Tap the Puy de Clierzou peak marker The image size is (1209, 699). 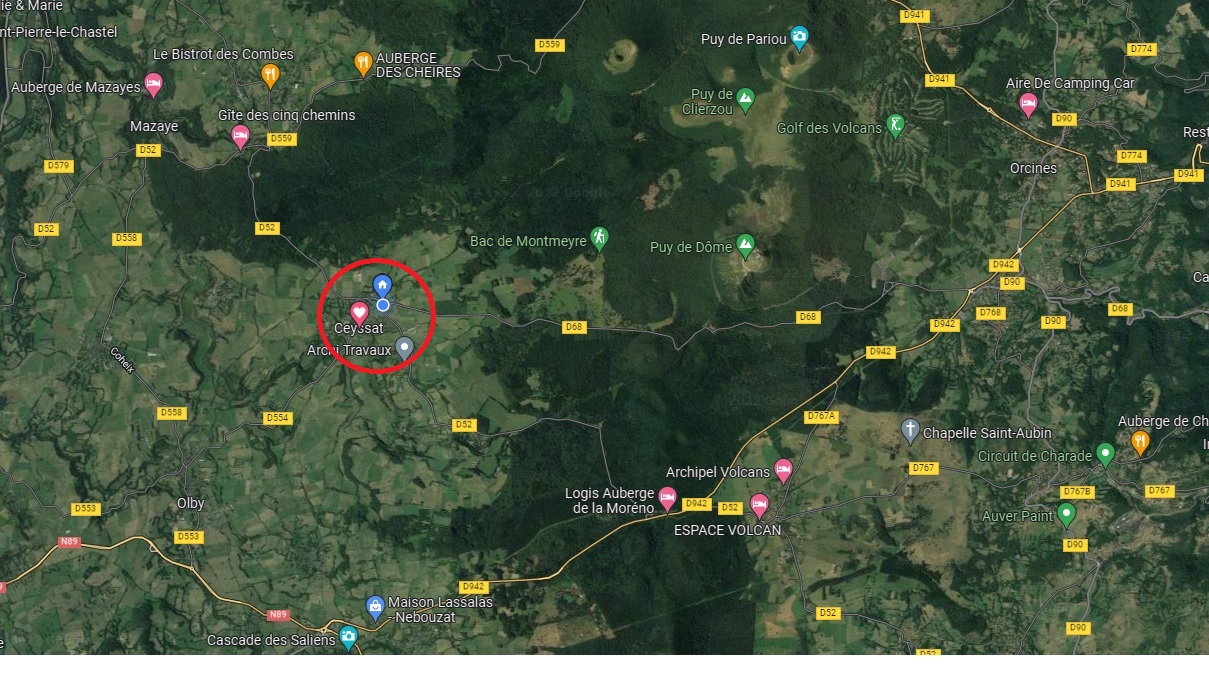coord(745,98)
